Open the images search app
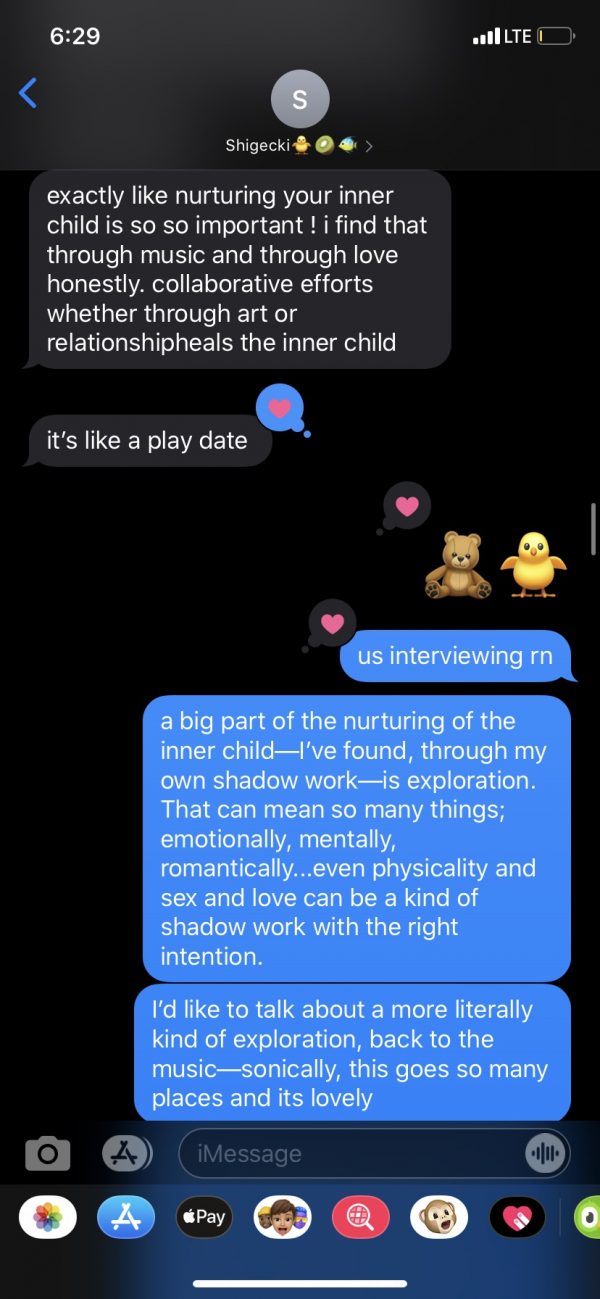Screen dimensions: 600x1299 pyautogui.click(x=361, y=1217)
